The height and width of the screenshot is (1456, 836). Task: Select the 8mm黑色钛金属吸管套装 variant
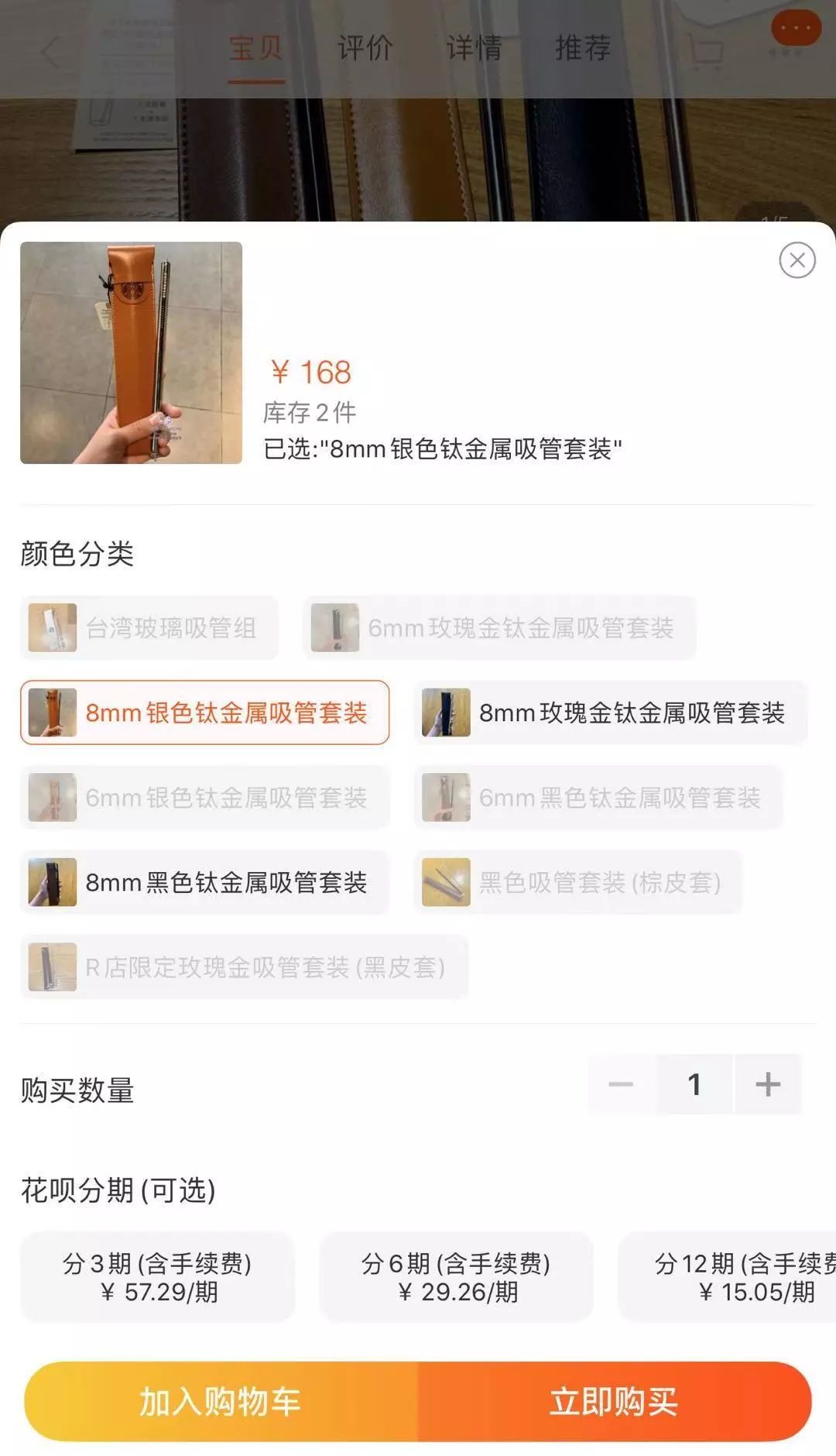click(x=205, y=881)
